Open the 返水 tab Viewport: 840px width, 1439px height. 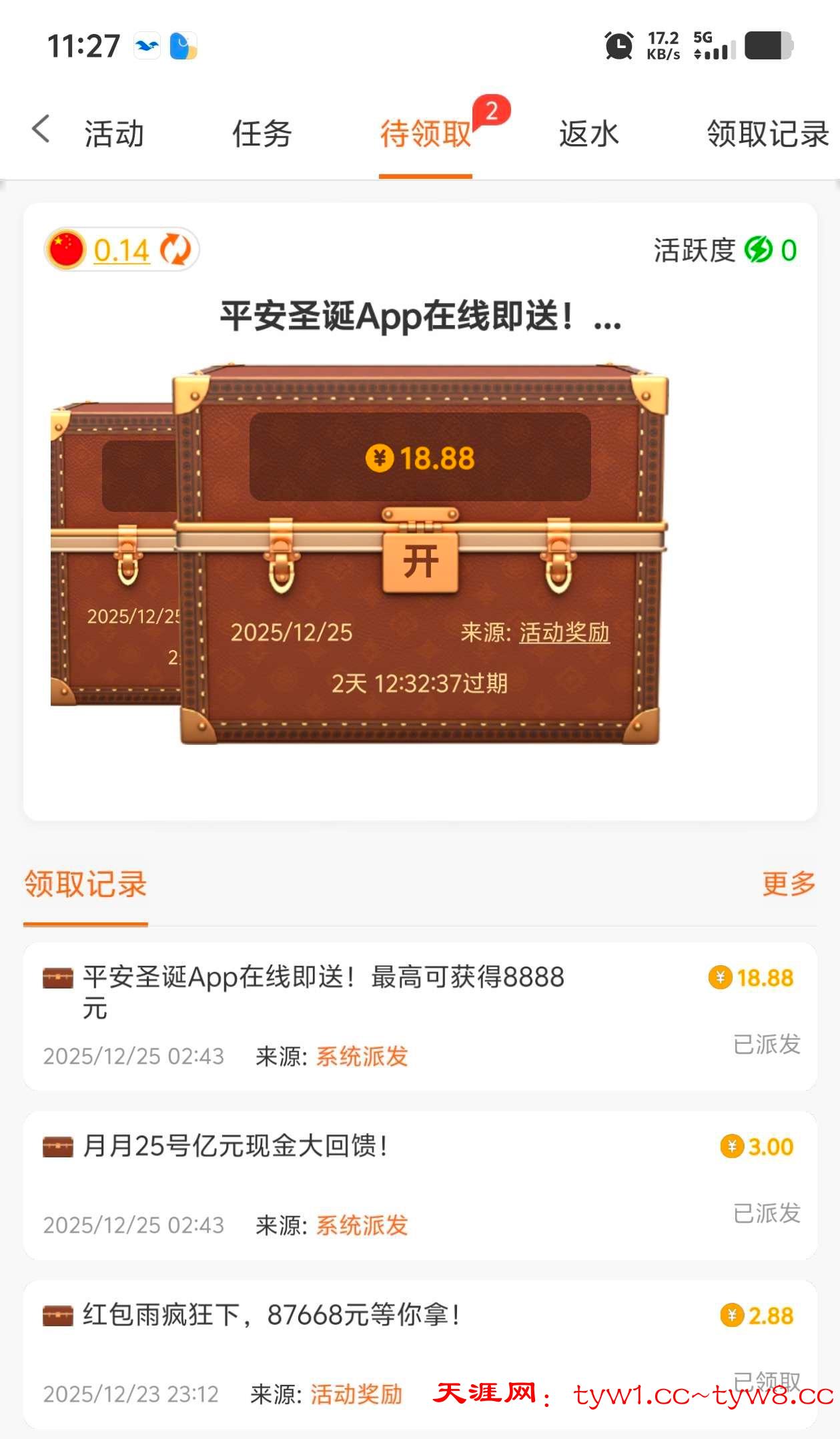coord(588,133)
